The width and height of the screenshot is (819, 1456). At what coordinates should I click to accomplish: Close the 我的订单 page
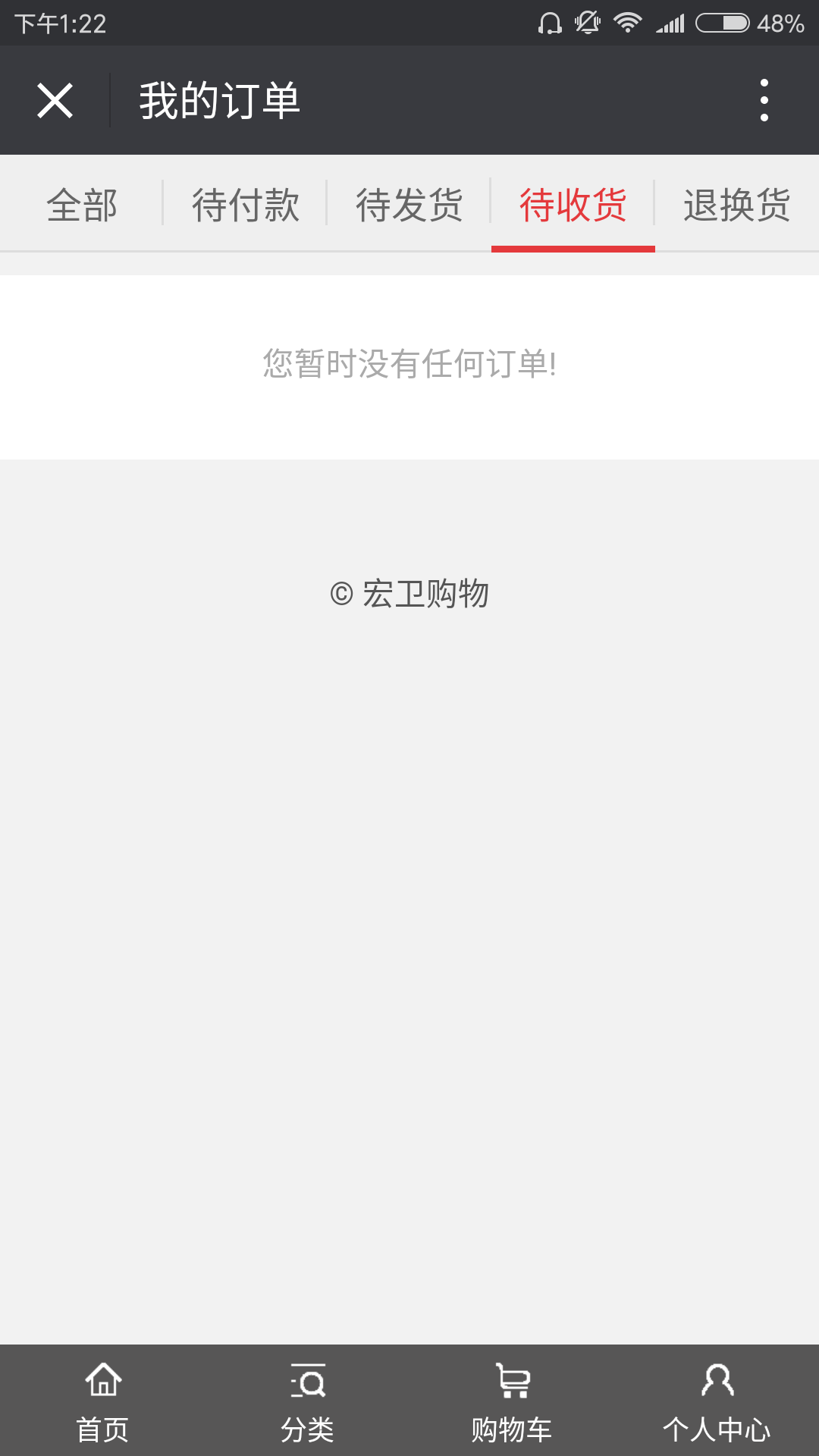click(x=55, y=101)
